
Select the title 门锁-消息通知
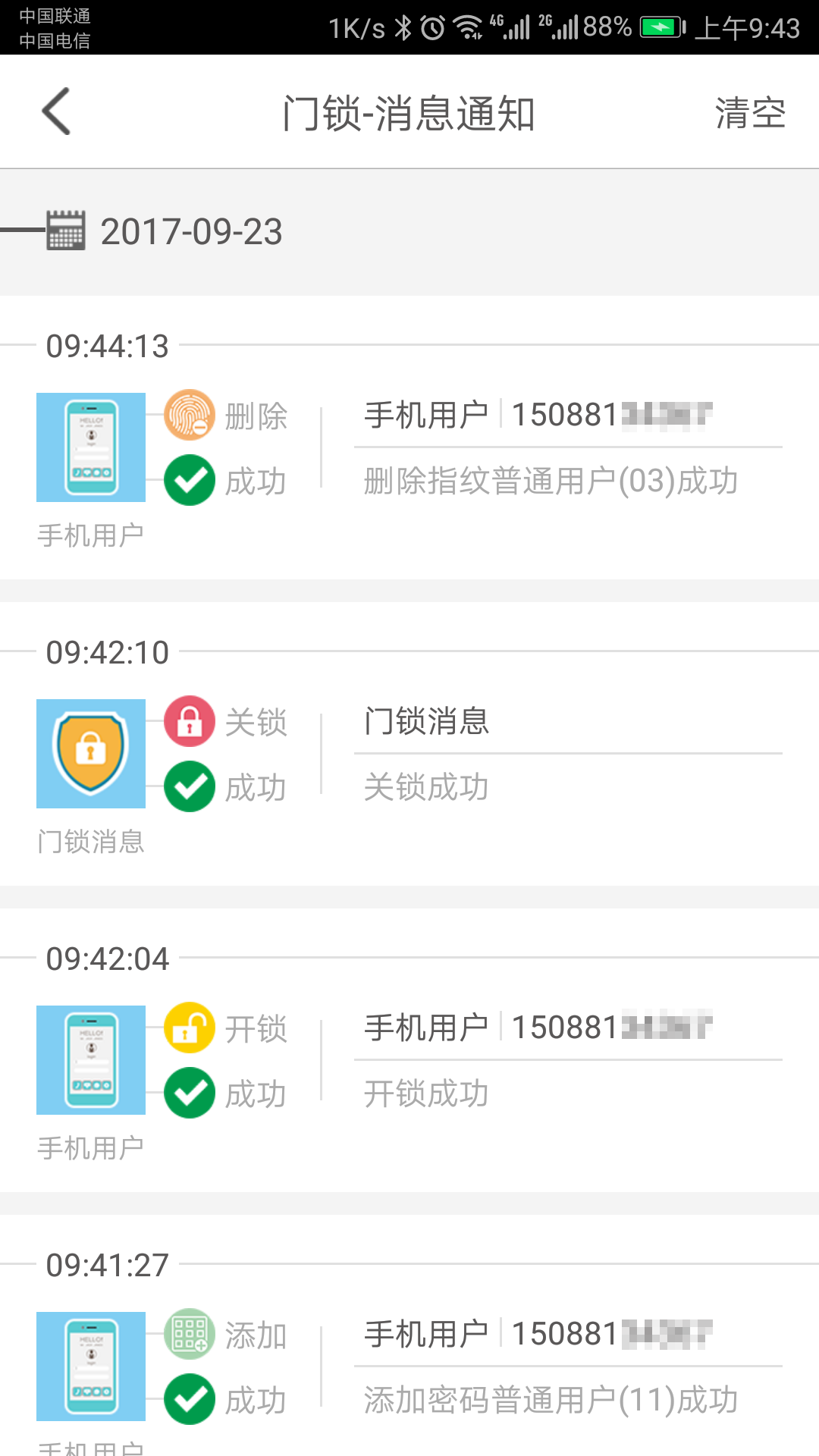[409, 112]
